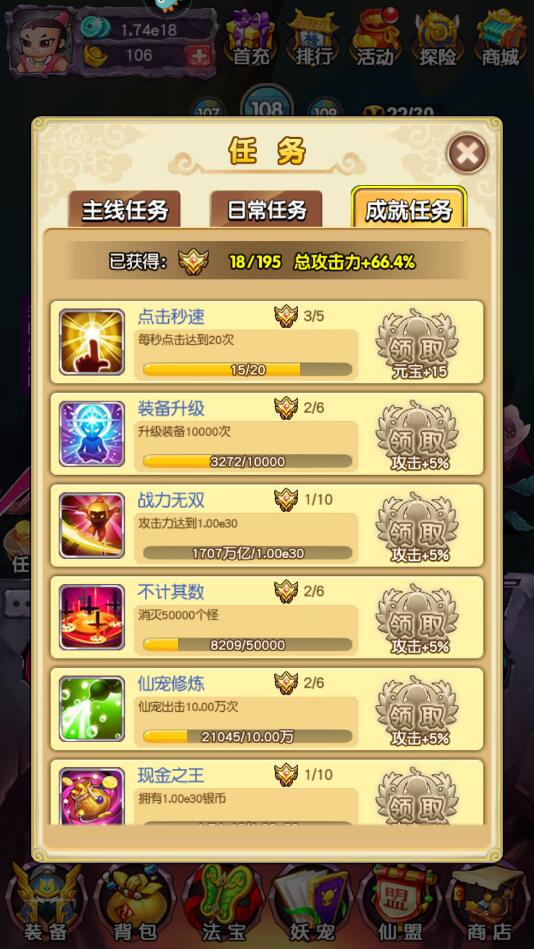The width and height of the screenshot is (534, 949).
Task: Open the 探险 adventure
Action: point(438,38)
